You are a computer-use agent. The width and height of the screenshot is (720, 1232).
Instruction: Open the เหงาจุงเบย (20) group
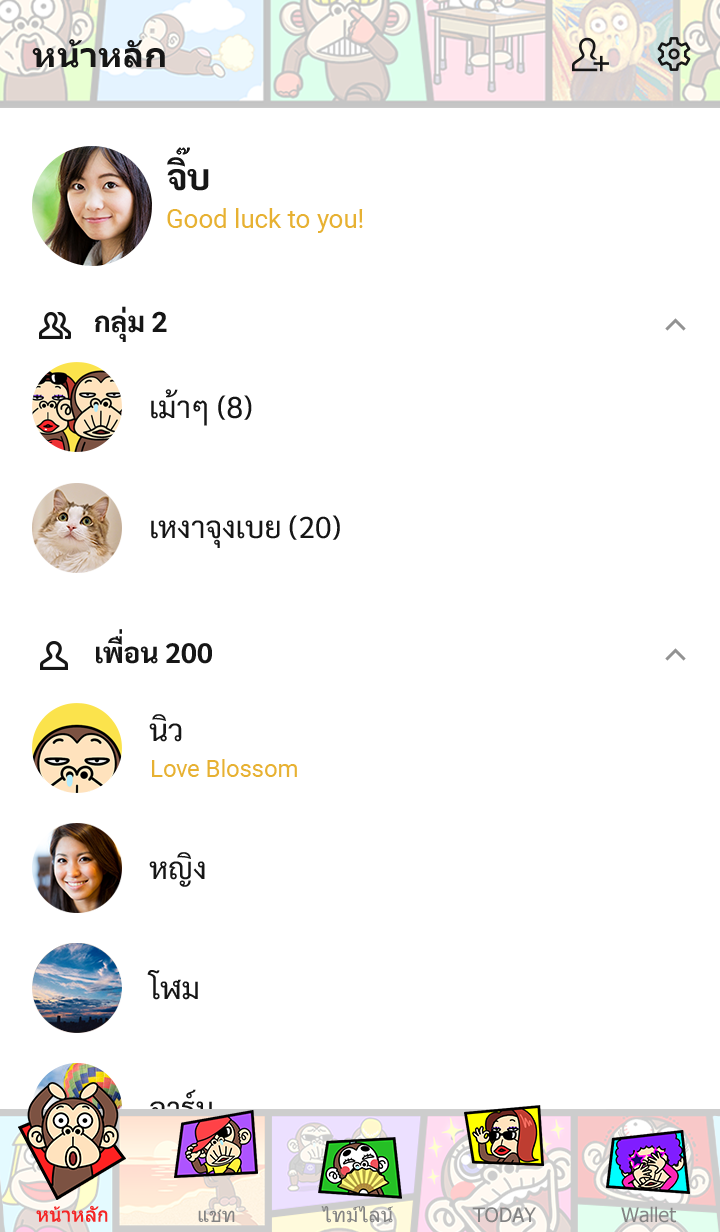click(x=245, y=528)
